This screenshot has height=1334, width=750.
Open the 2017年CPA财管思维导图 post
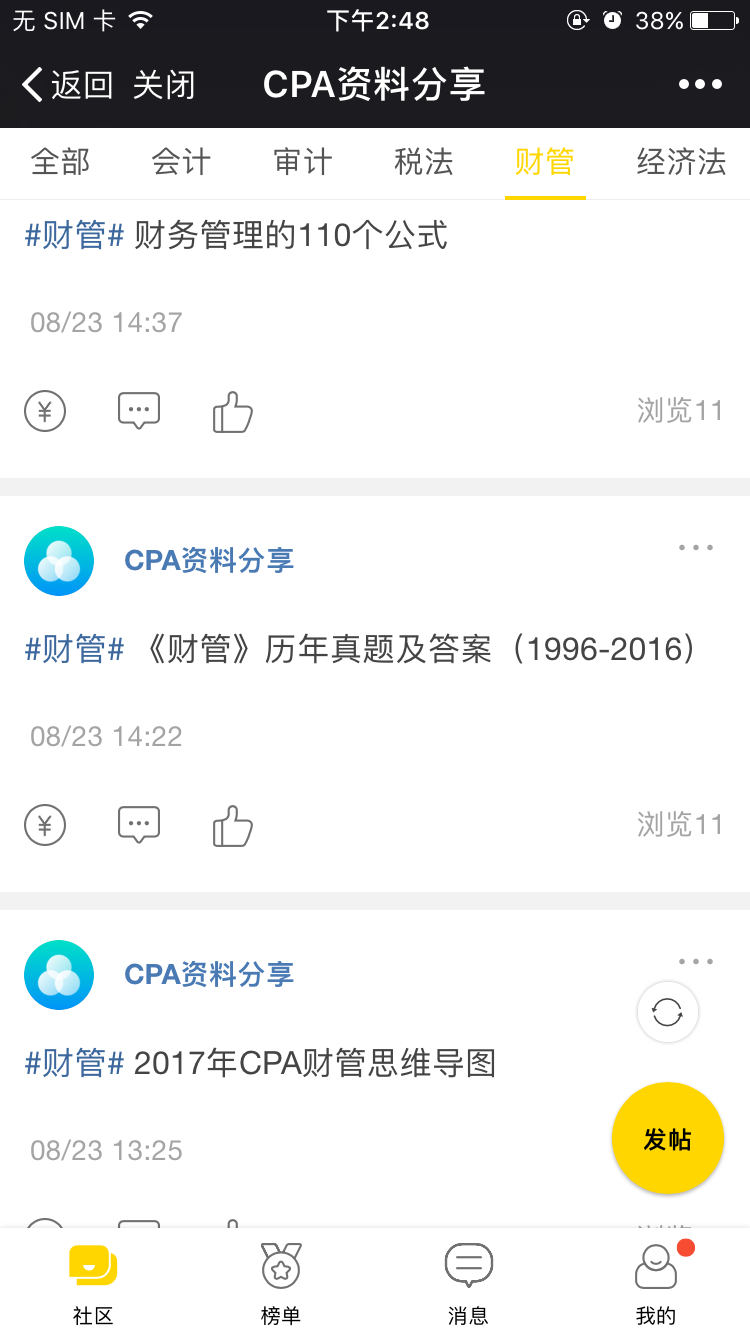[314, 1063]
